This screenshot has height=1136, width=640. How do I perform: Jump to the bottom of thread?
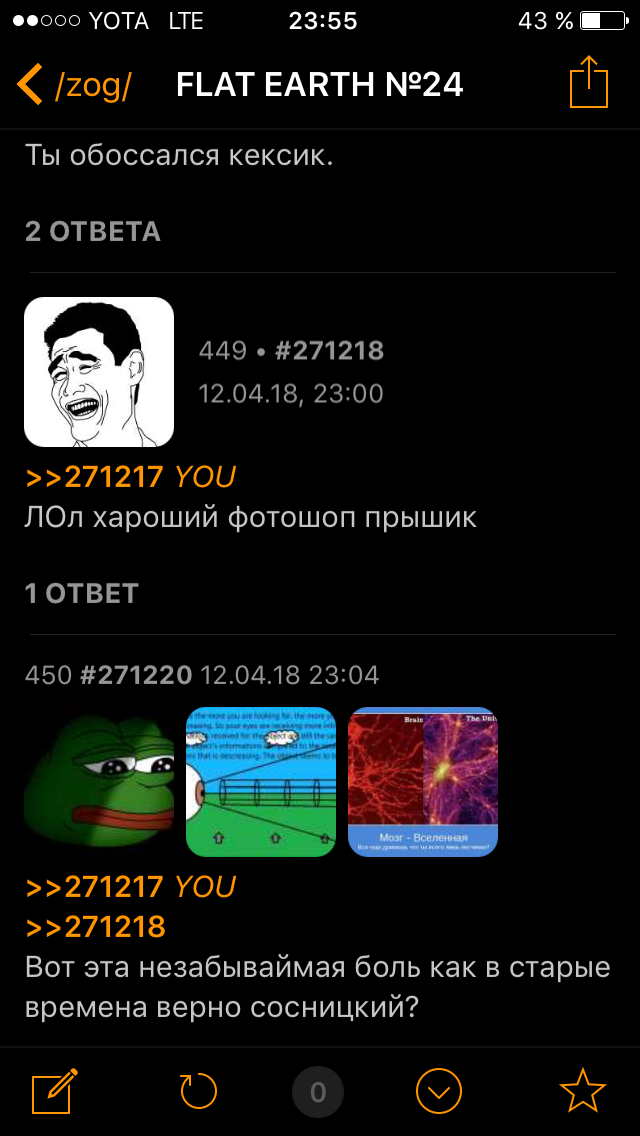[x=439, y=1091]
